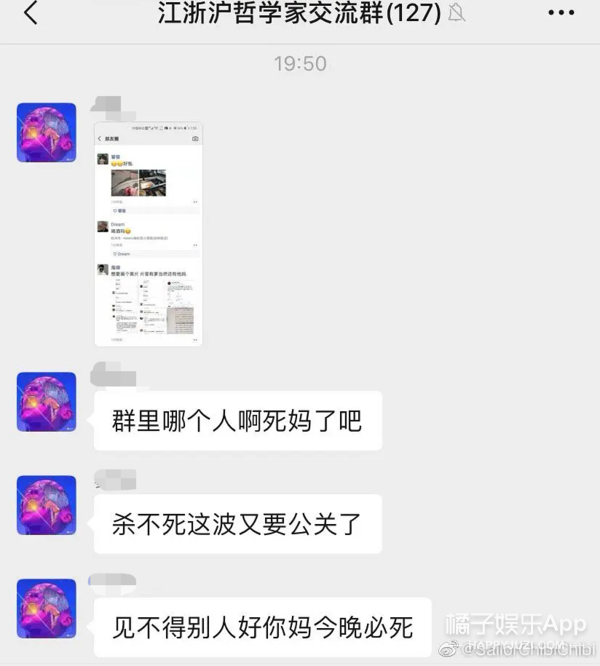
Task: Tap the avatar beside the image message
Action: click(46, 132)
